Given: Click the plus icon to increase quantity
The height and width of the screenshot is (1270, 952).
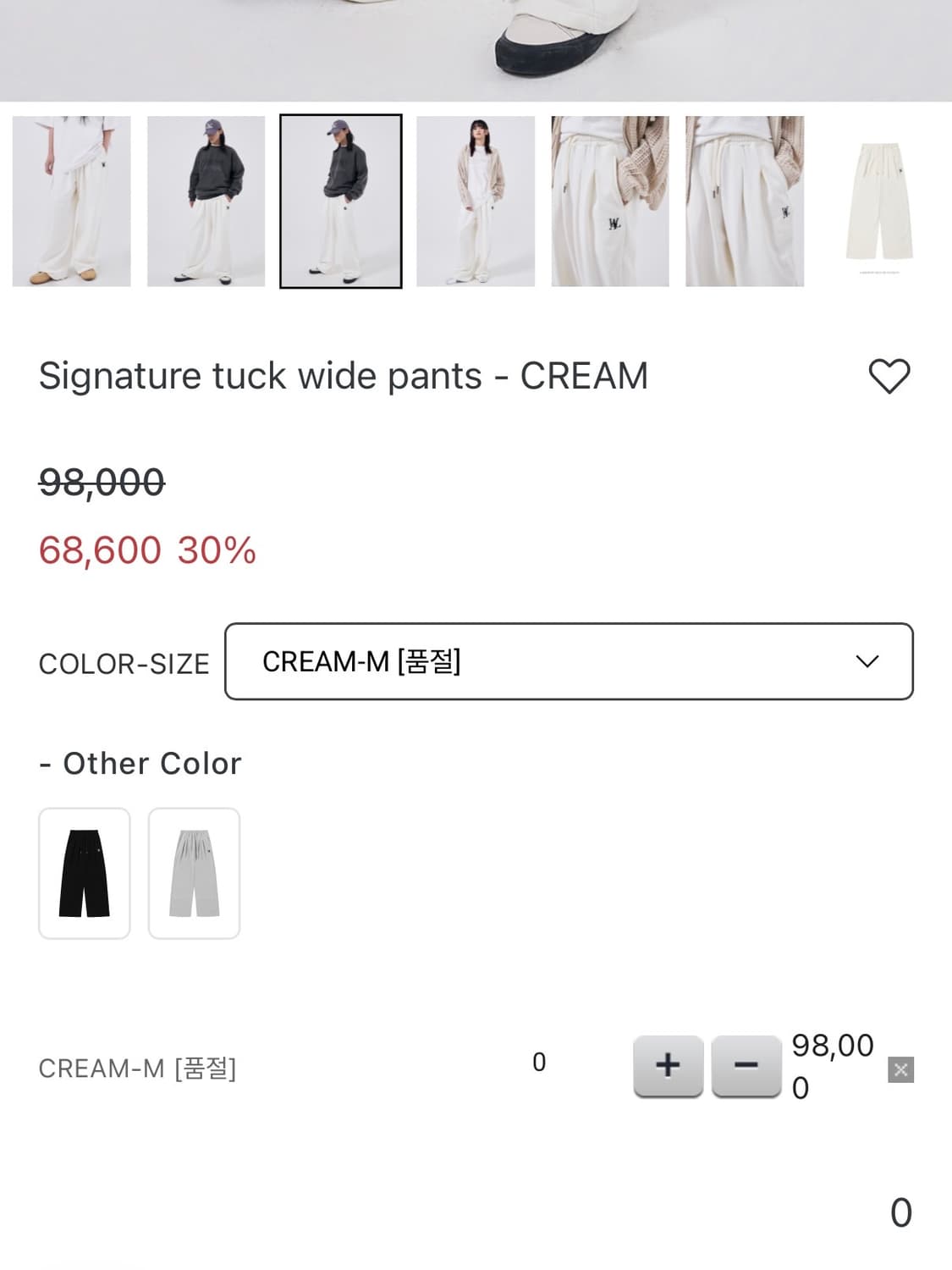Looking at the screenshot, I should point(669,1065).
